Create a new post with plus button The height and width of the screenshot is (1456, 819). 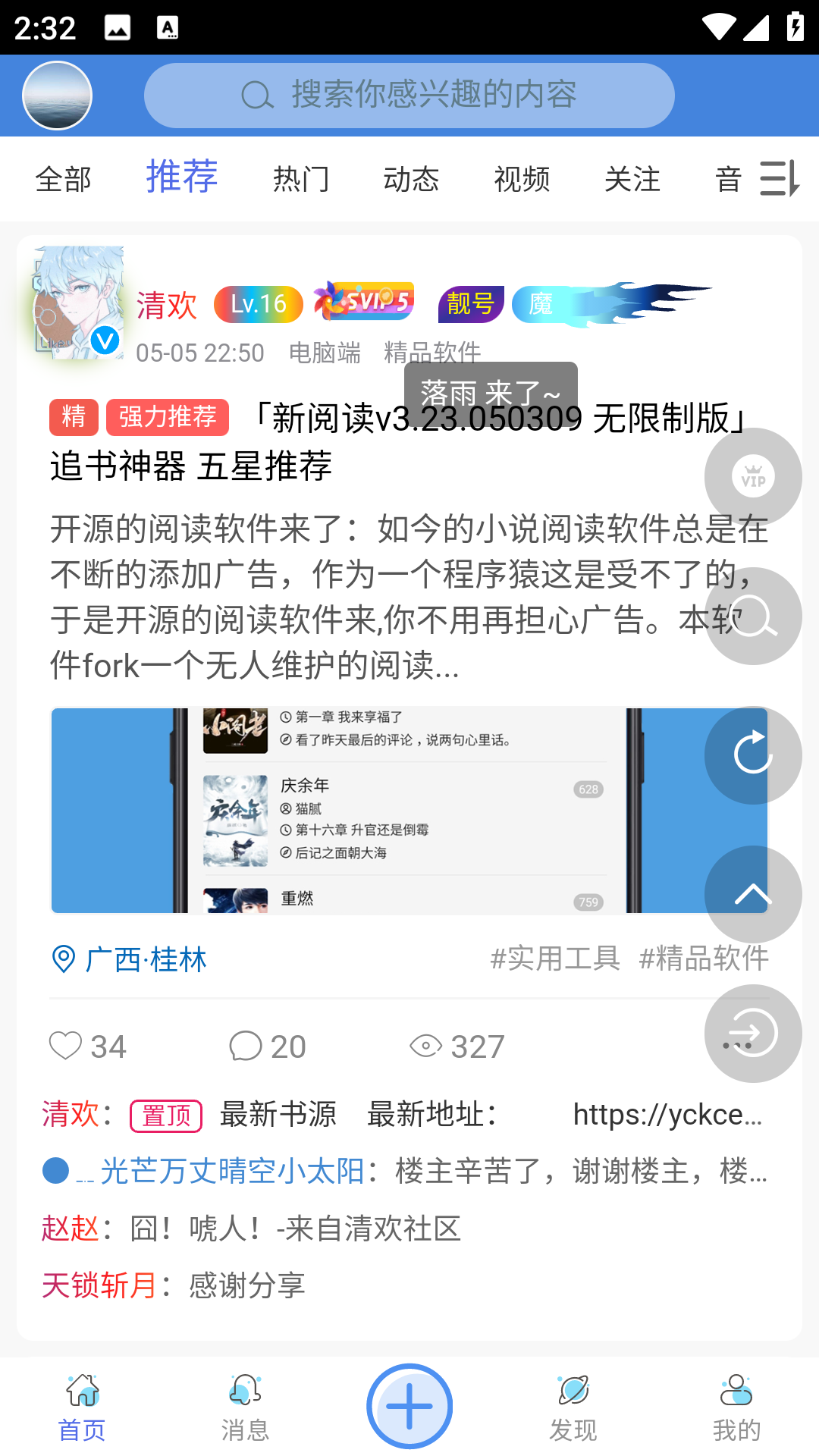click(409, 1406)
